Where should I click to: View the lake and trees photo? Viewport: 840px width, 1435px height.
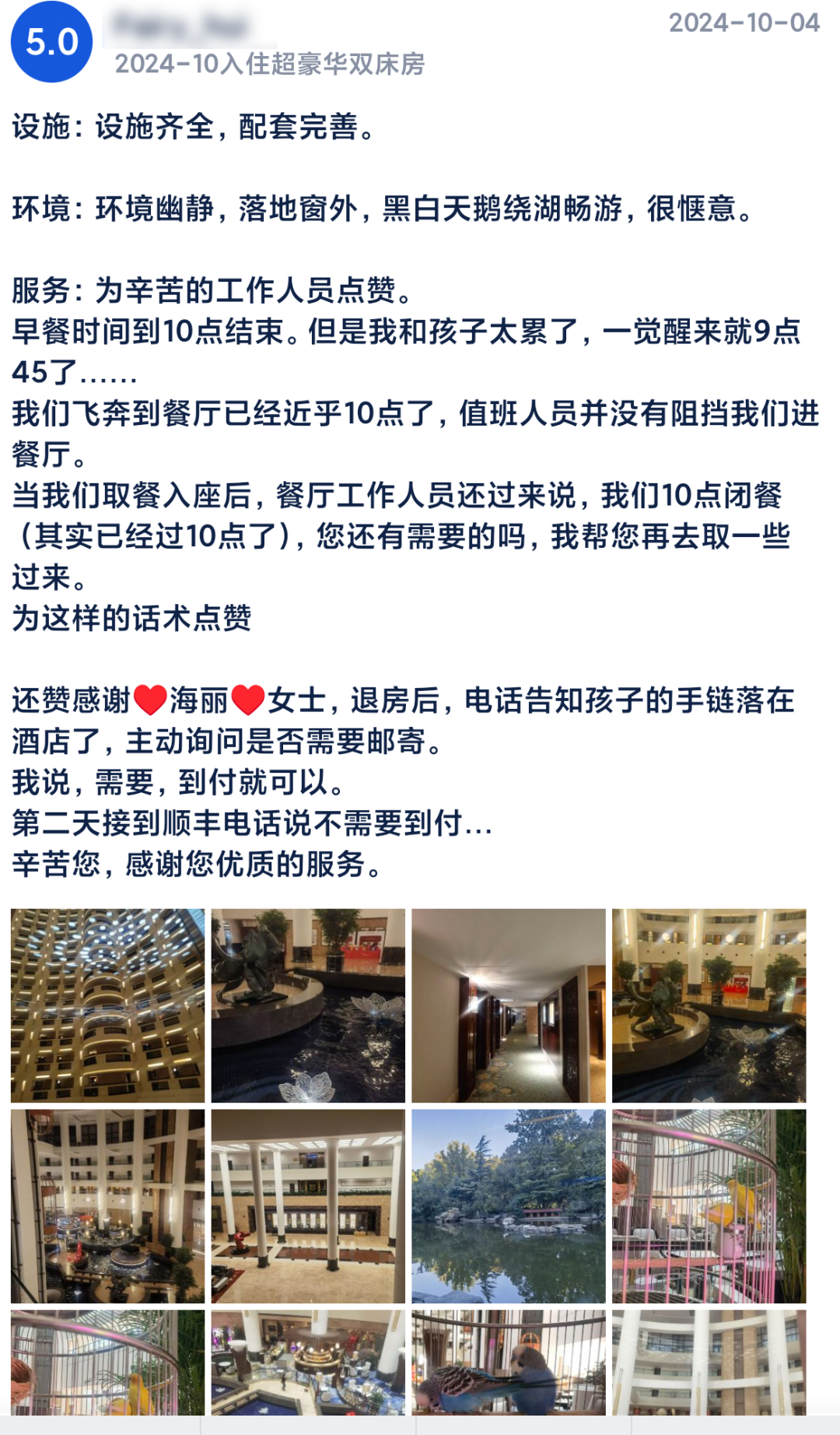[508, 1205]
